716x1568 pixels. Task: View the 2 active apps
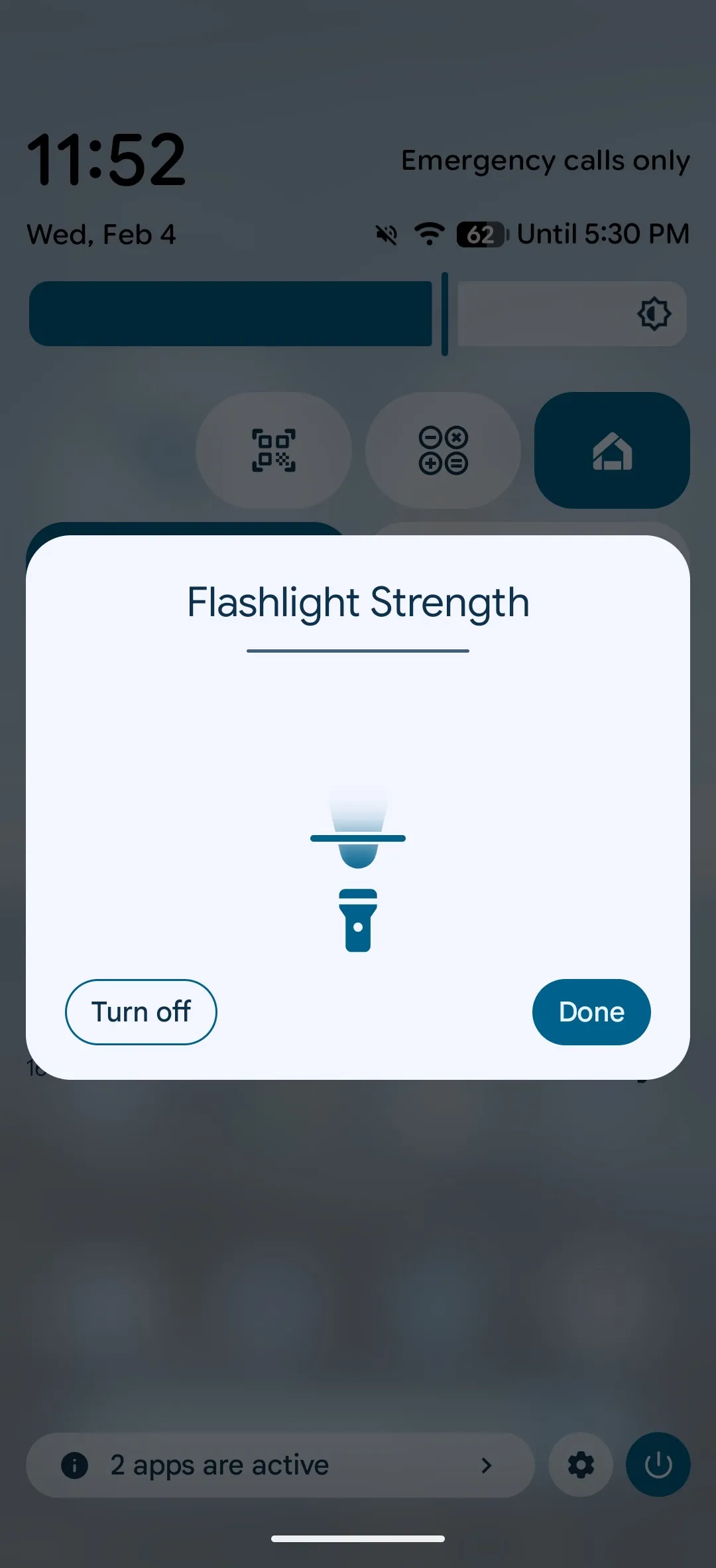[278, 1465]
